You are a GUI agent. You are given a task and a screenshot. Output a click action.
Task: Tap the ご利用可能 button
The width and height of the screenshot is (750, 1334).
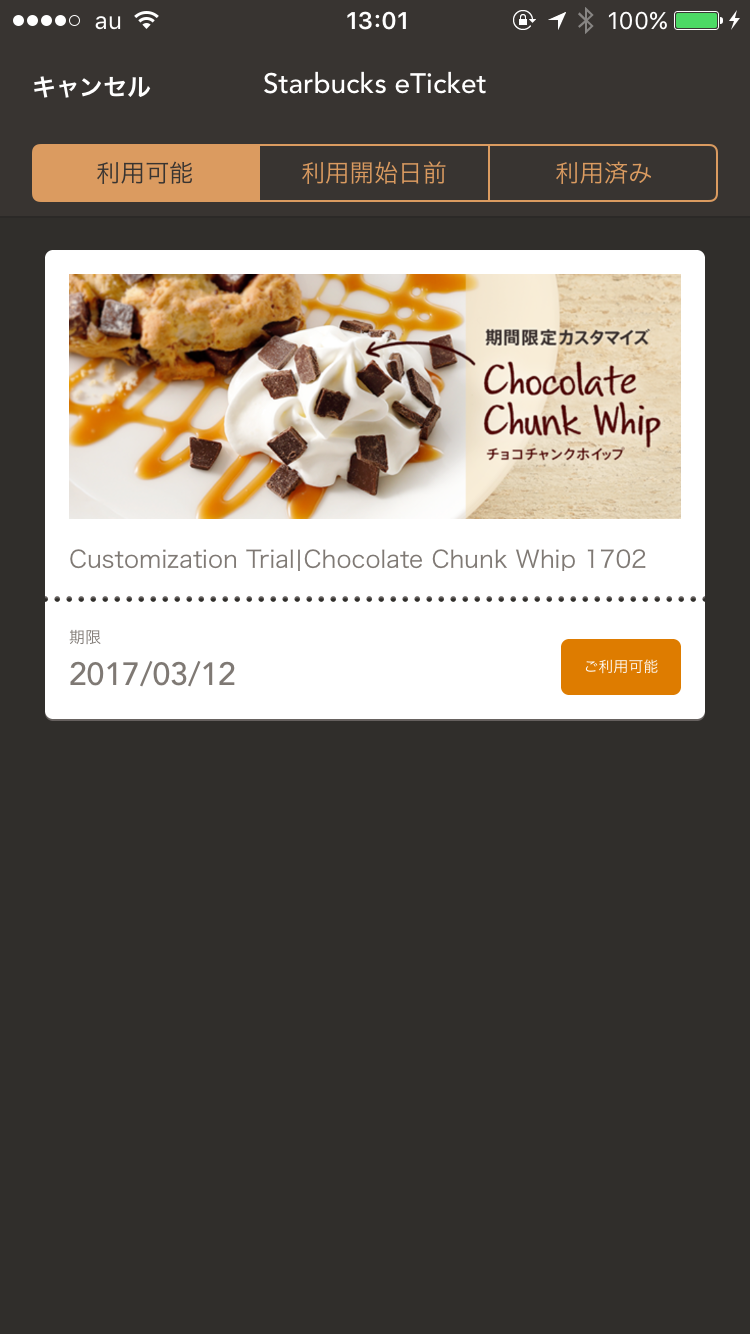[620, 667]
